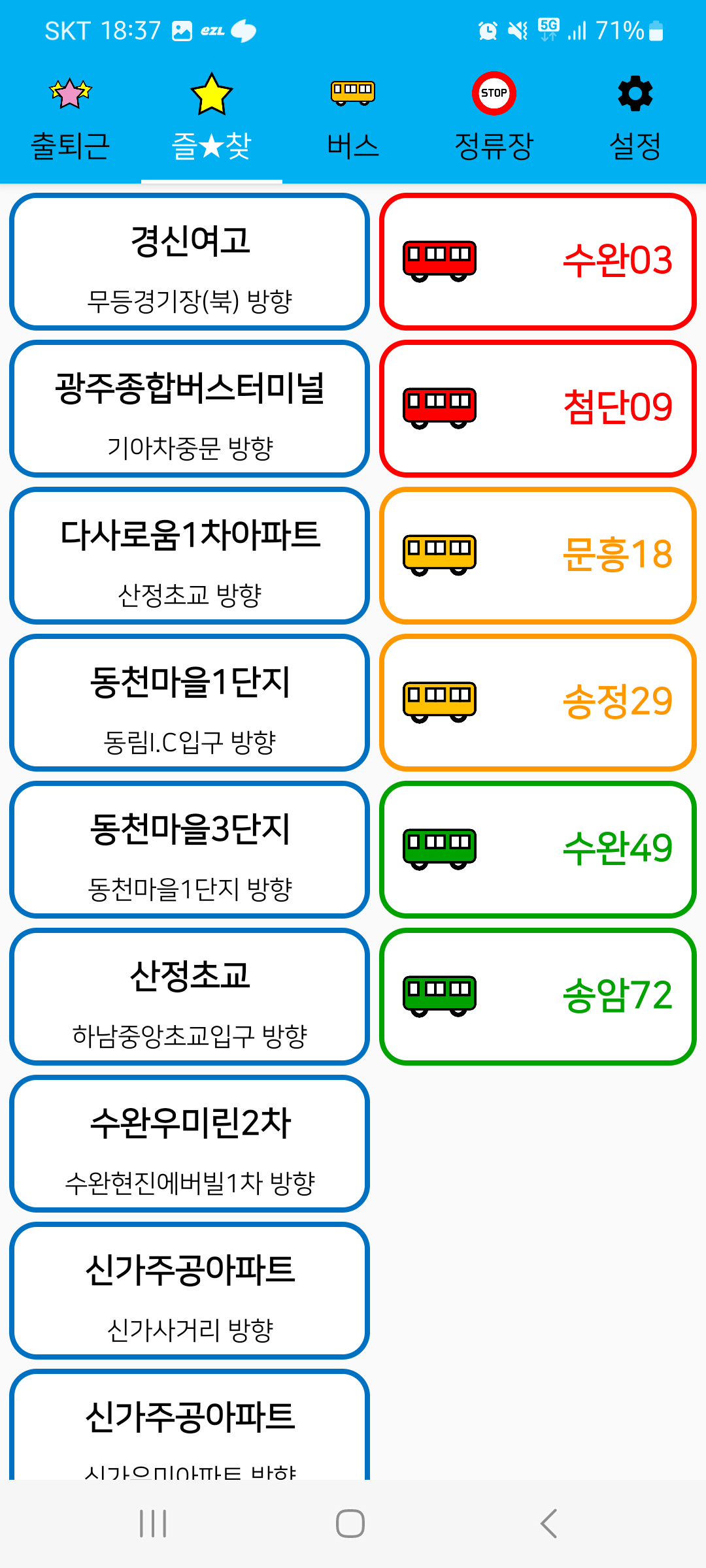This screenshot has width=706, height=1568.
Task: Open the 광주종합버스터미널 stop card
Action: pos(190,408)
